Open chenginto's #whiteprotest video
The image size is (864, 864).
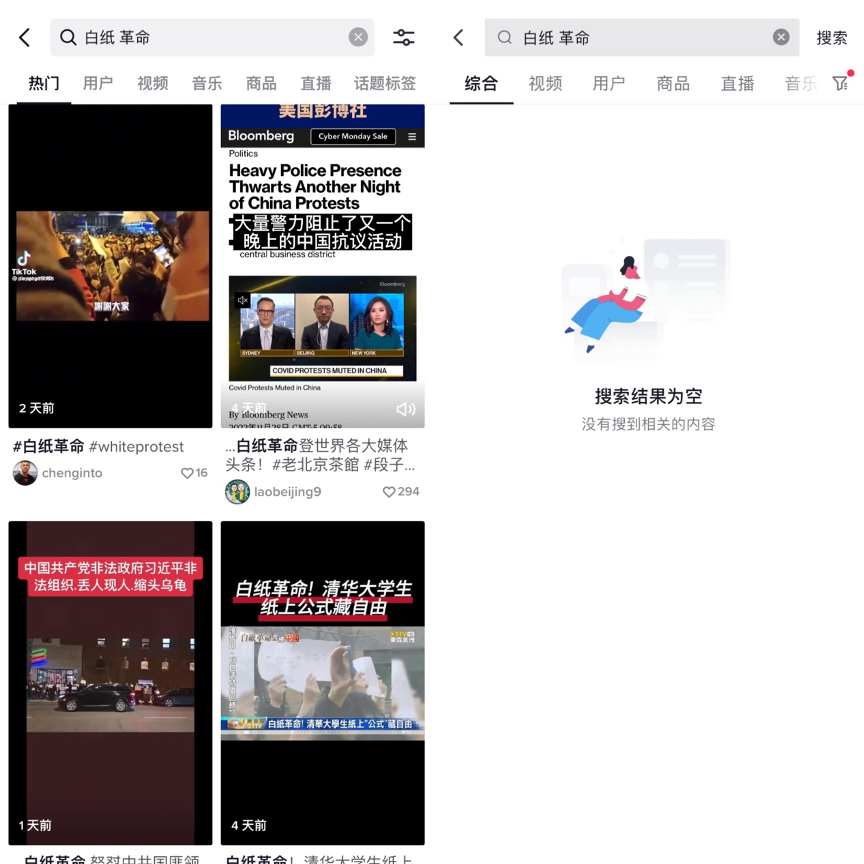point(110,265)
